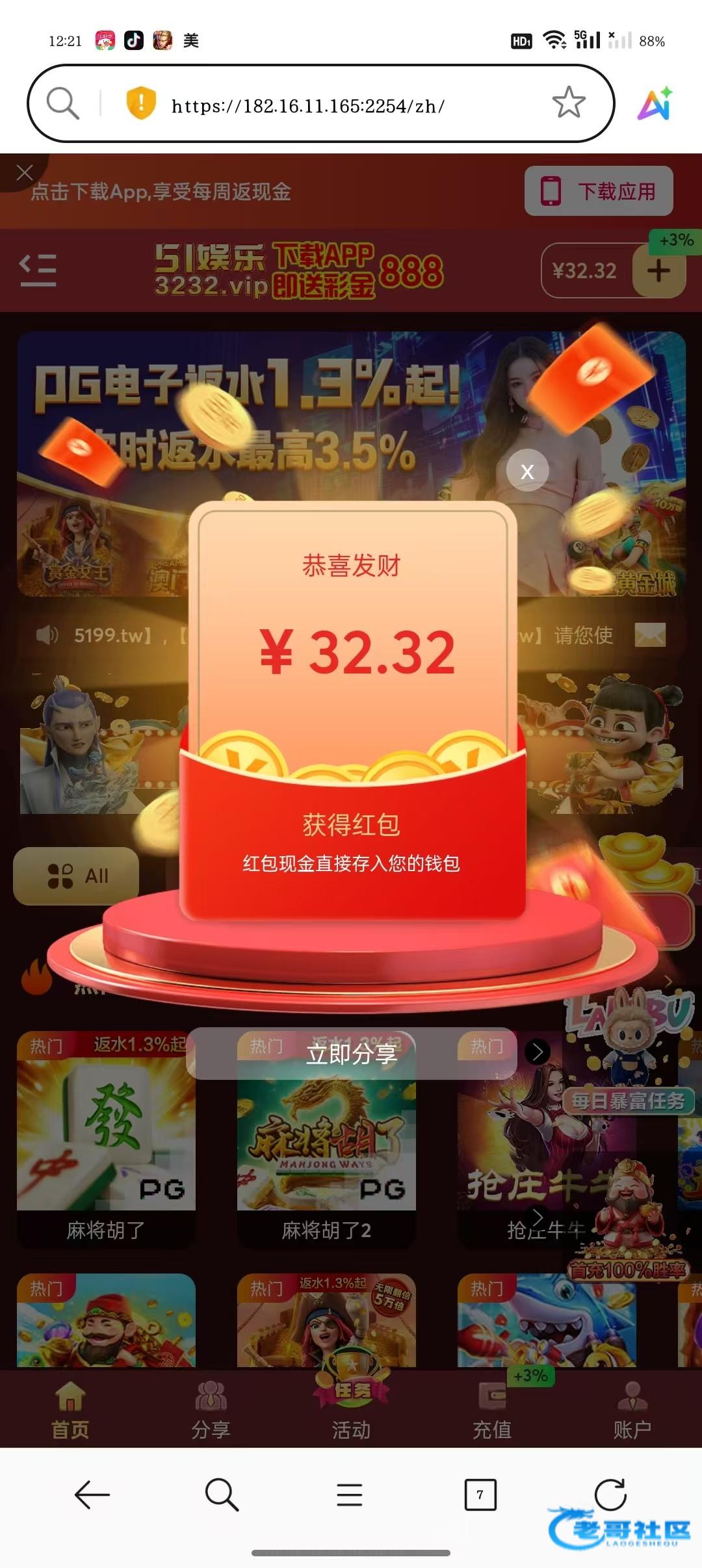Go back in the browser
This screenshot has height=1568, width=702.
click(x=92, y=1495)
